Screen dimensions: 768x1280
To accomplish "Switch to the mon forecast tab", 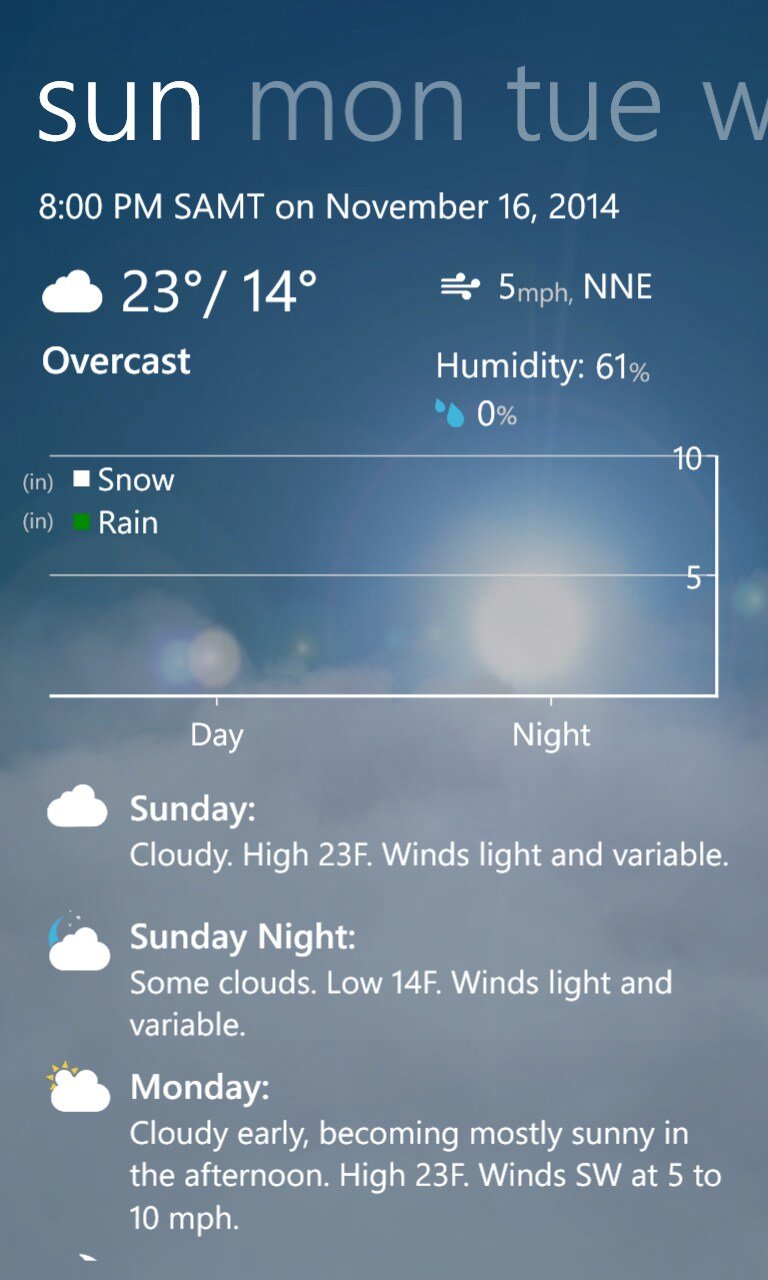I will tap(357, 106).
